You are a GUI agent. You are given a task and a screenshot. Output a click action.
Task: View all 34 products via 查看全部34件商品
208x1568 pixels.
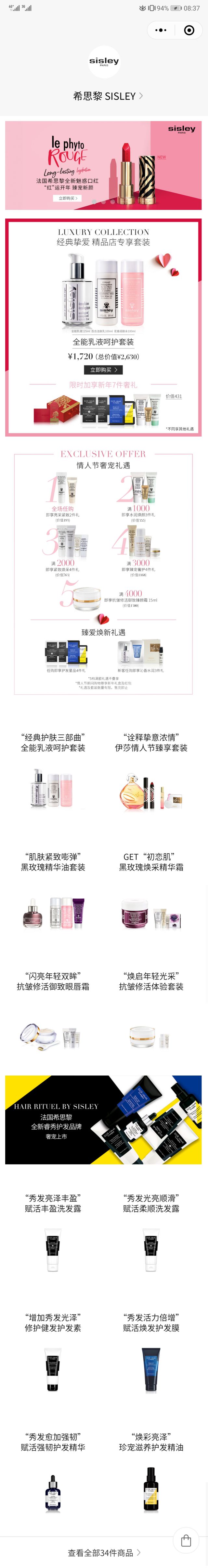pyautogui.click(x=104, y=1553)
